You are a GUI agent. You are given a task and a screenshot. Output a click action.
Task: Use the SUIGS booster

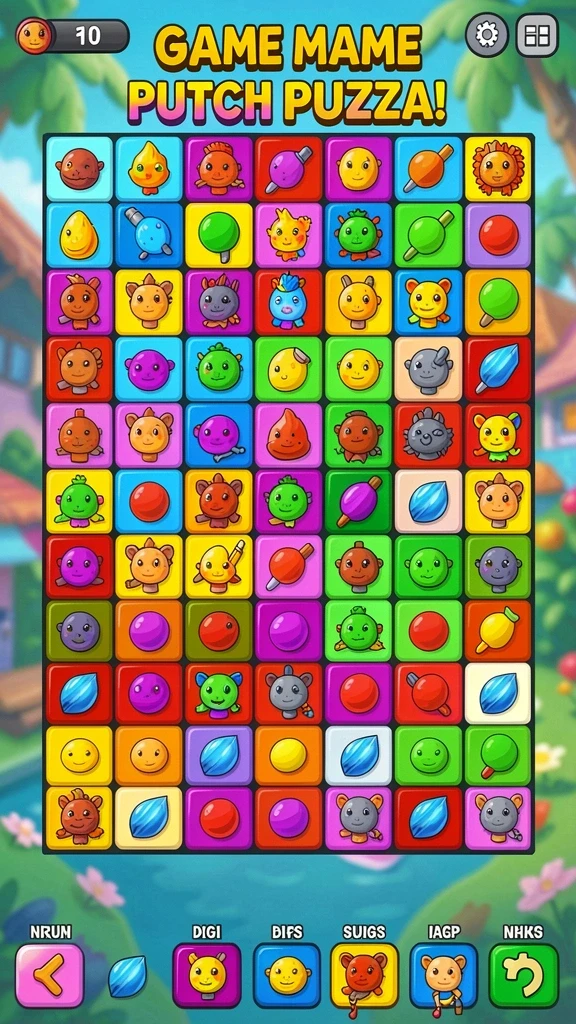(364, 976)
